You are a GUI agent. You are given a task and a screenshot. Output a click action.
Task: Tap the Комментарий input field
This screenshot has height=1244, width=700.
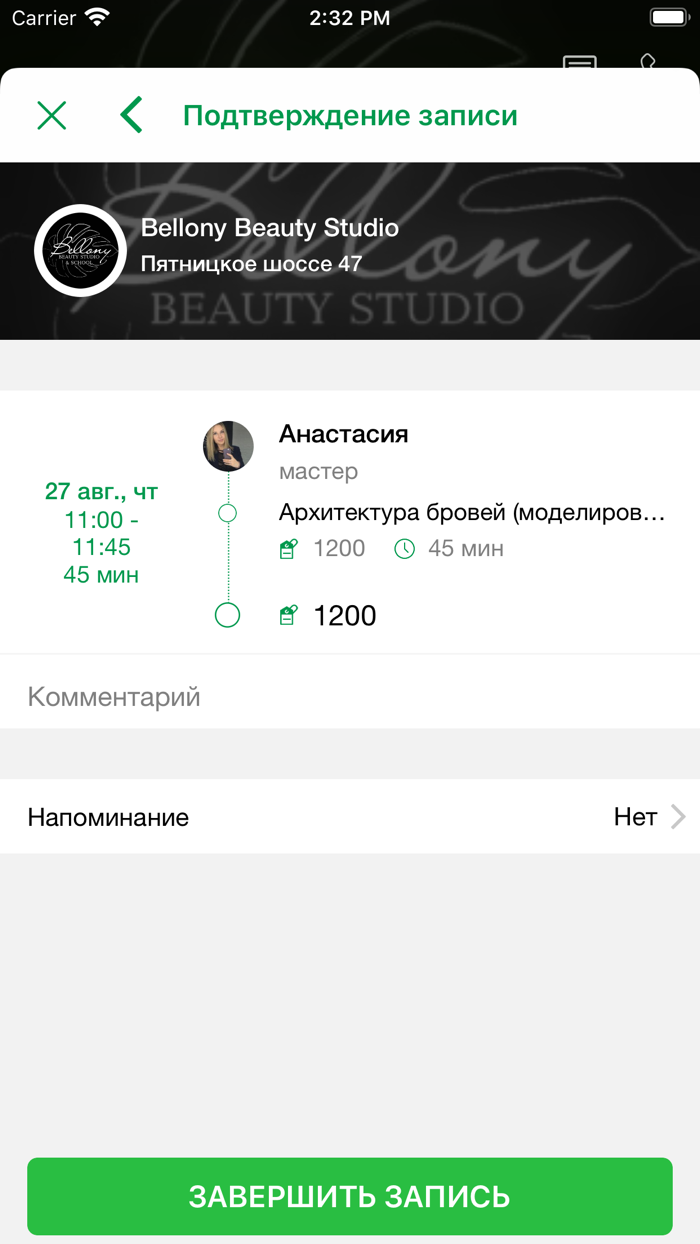(x=350, y=697)
